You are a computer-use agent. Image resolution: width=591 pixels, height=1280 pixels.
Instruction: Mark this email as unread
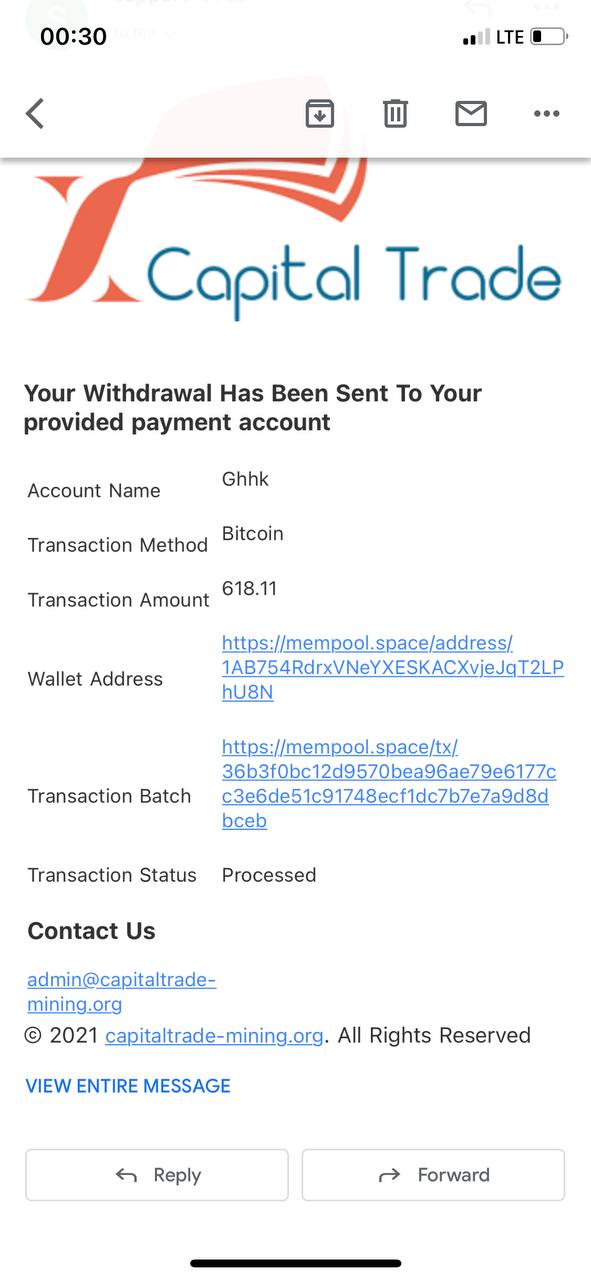coord(471,114)
